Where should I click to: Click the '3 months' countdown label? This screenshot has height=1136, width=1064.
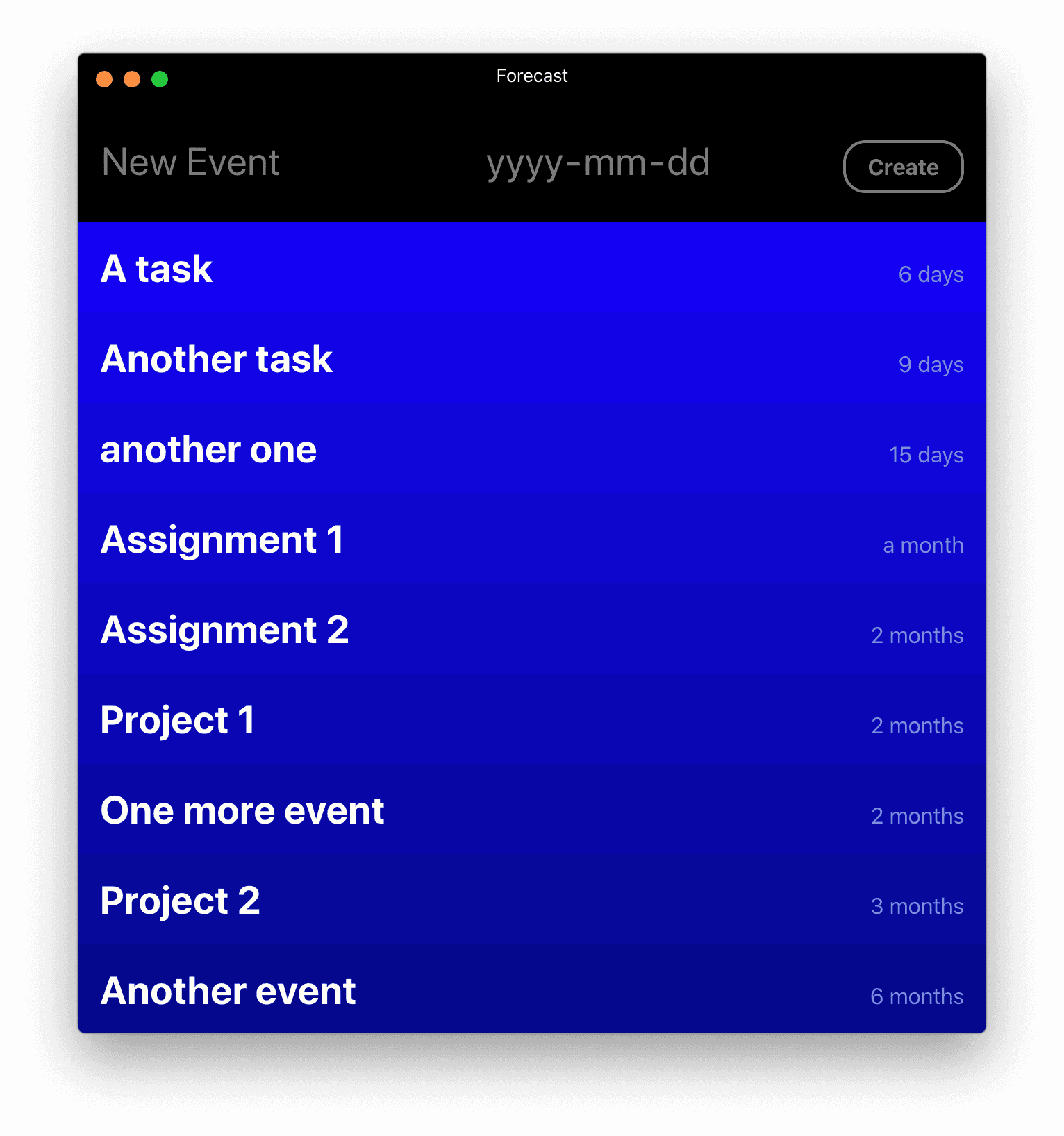pos(917,906)
